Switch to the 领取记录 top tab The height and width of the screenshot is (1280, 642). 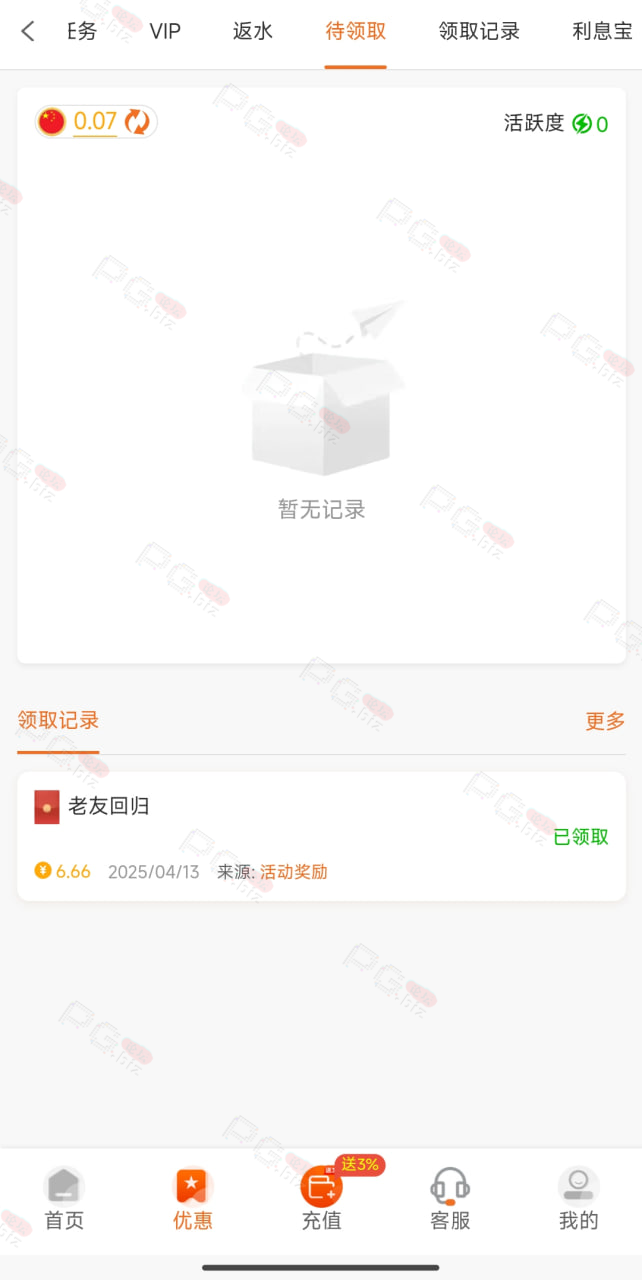480,31
